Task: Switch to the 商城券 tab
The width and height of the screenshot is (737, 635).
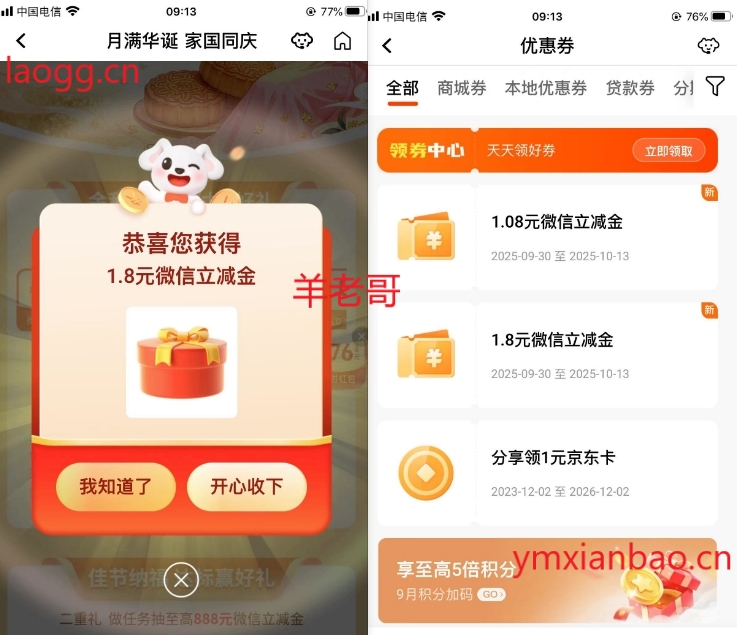Action: [462, 88]
